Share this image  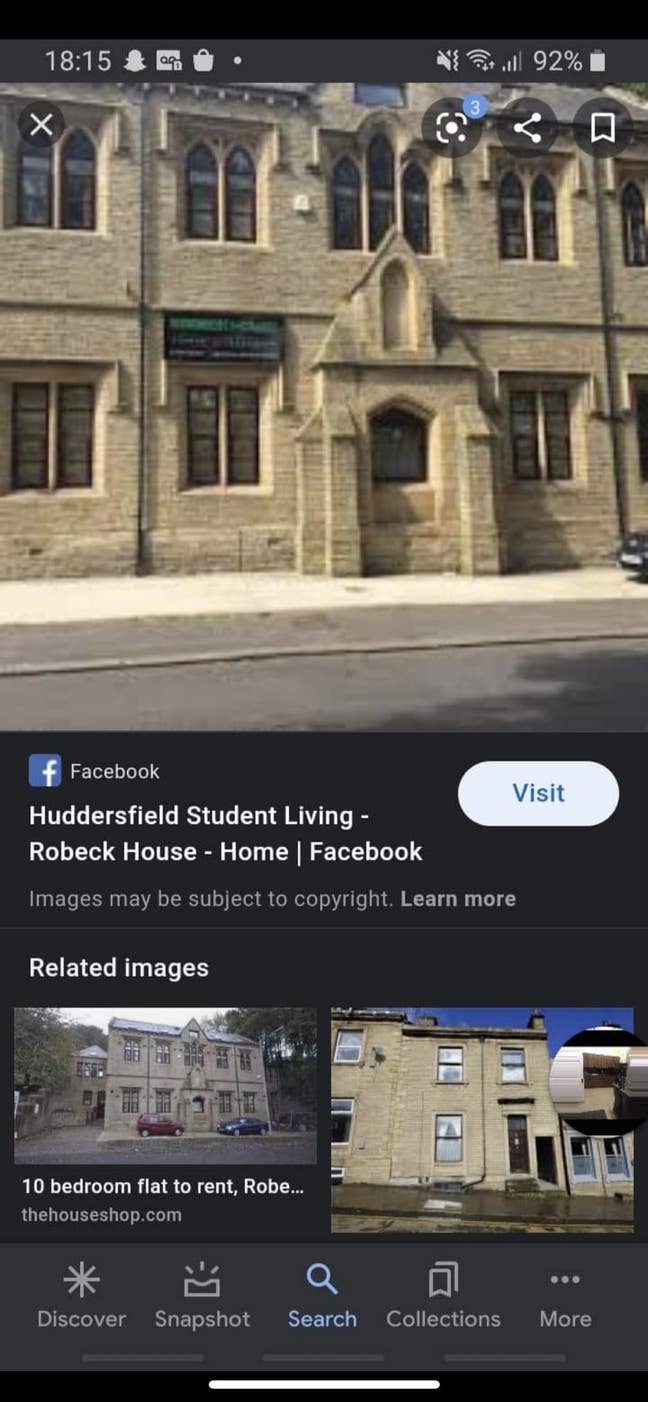pos(527,127)
